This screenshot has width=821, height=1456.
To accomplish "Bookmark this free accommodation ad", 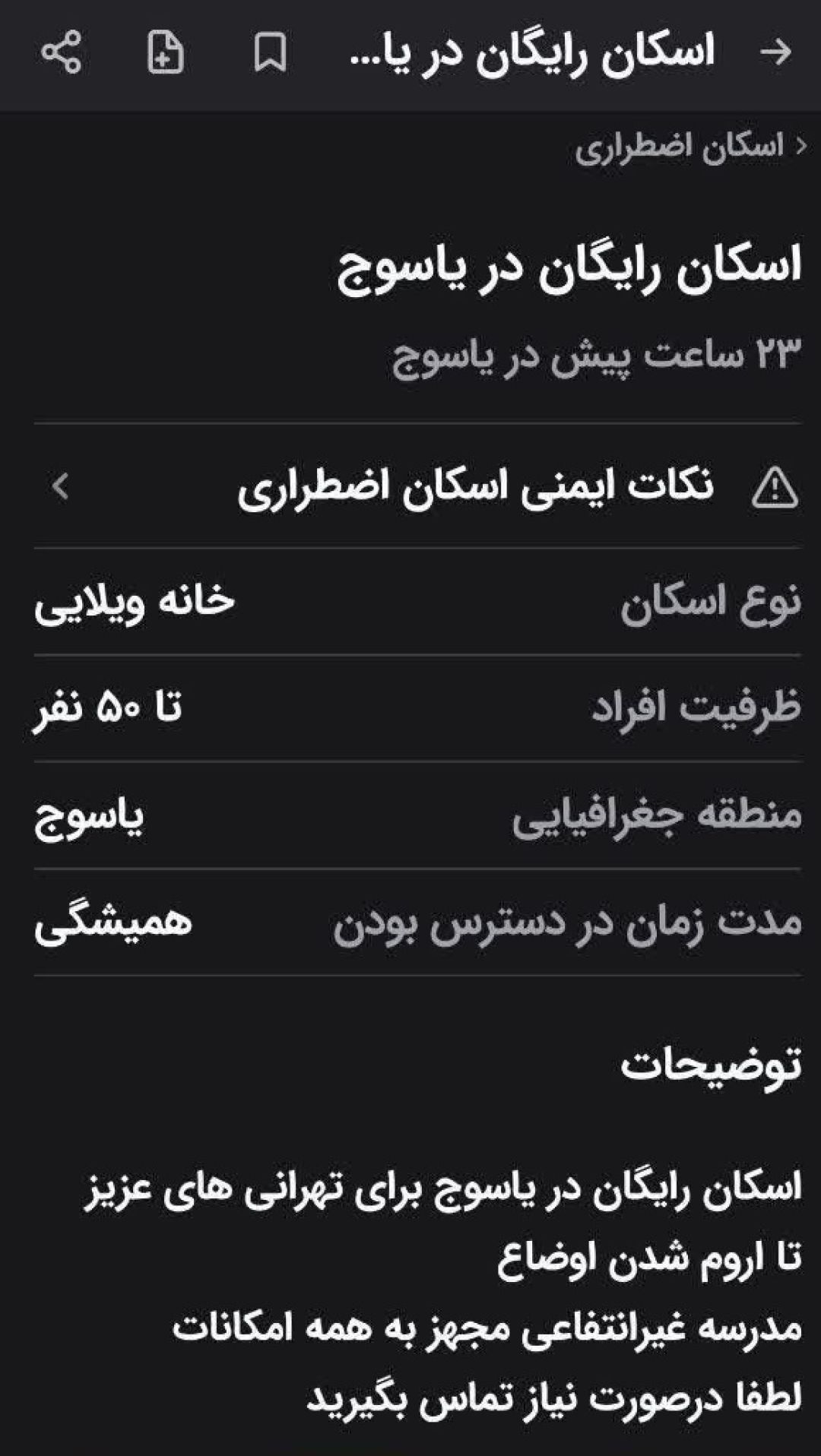I will [270, 52].
